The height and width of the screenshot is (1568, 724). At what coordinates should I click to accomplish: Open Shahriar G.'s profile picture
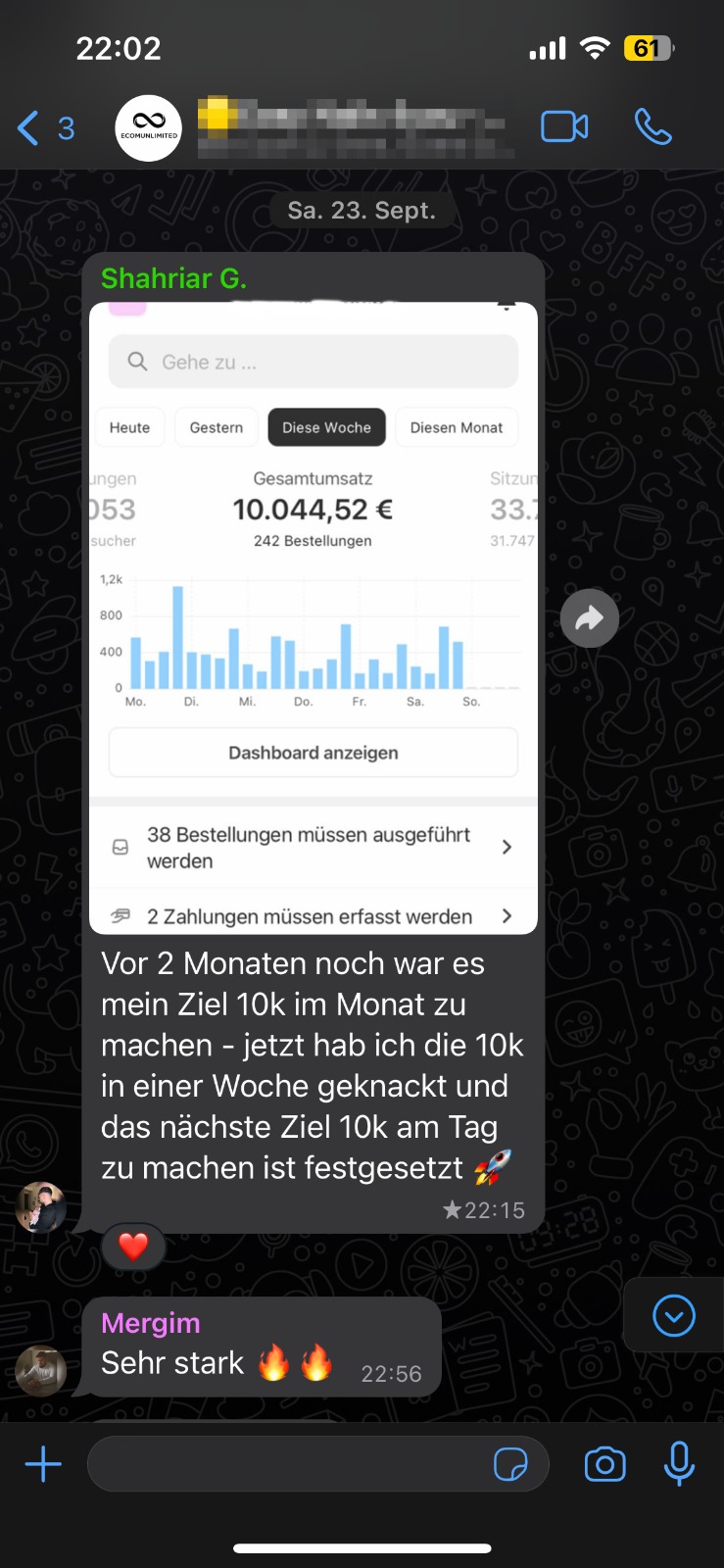click(x=41, y=1207)
